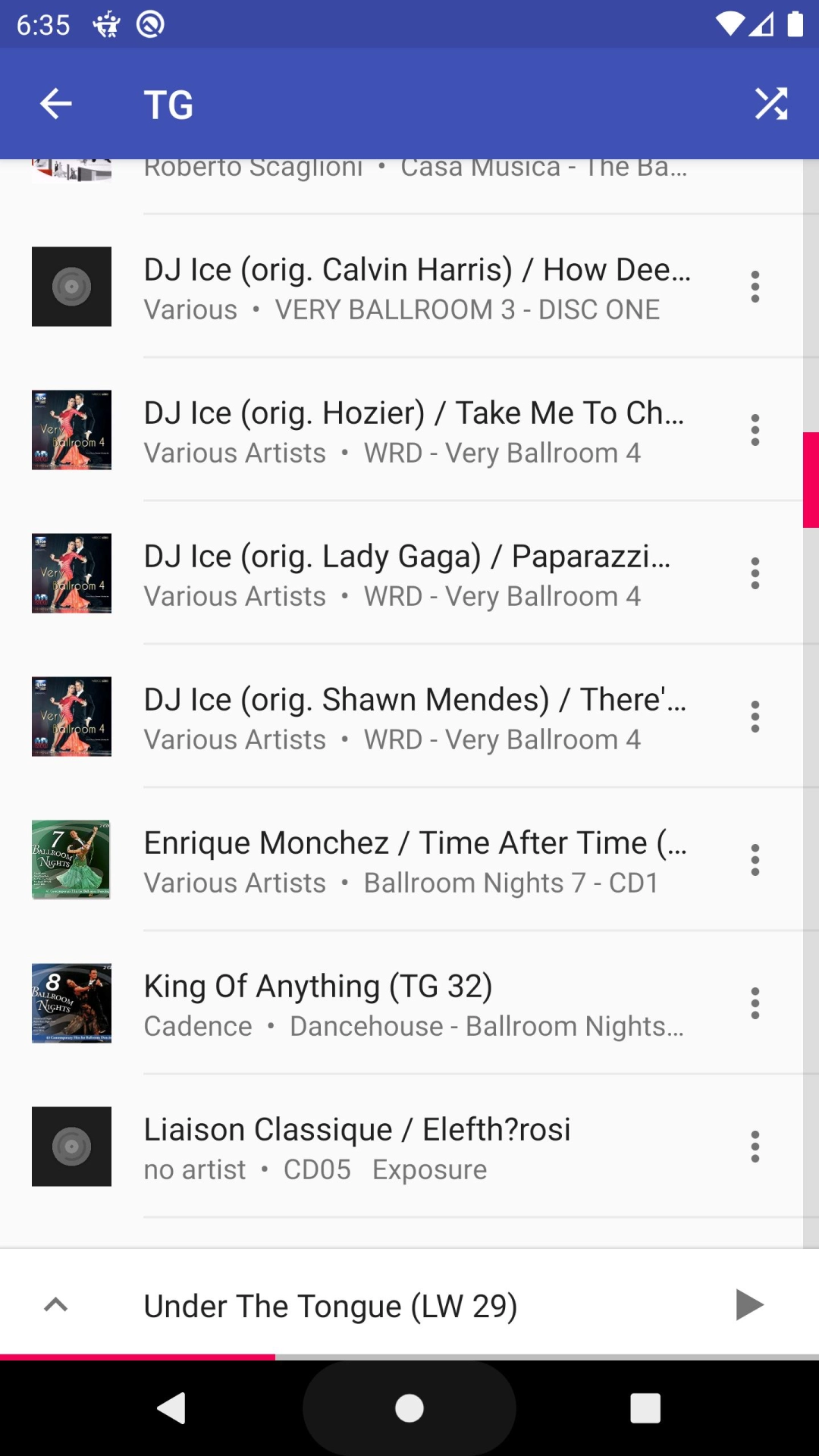Play King Of Anything (TG 32)
The height and width of the screenshot is (1456, 819).
click(x=417, y=1004)
